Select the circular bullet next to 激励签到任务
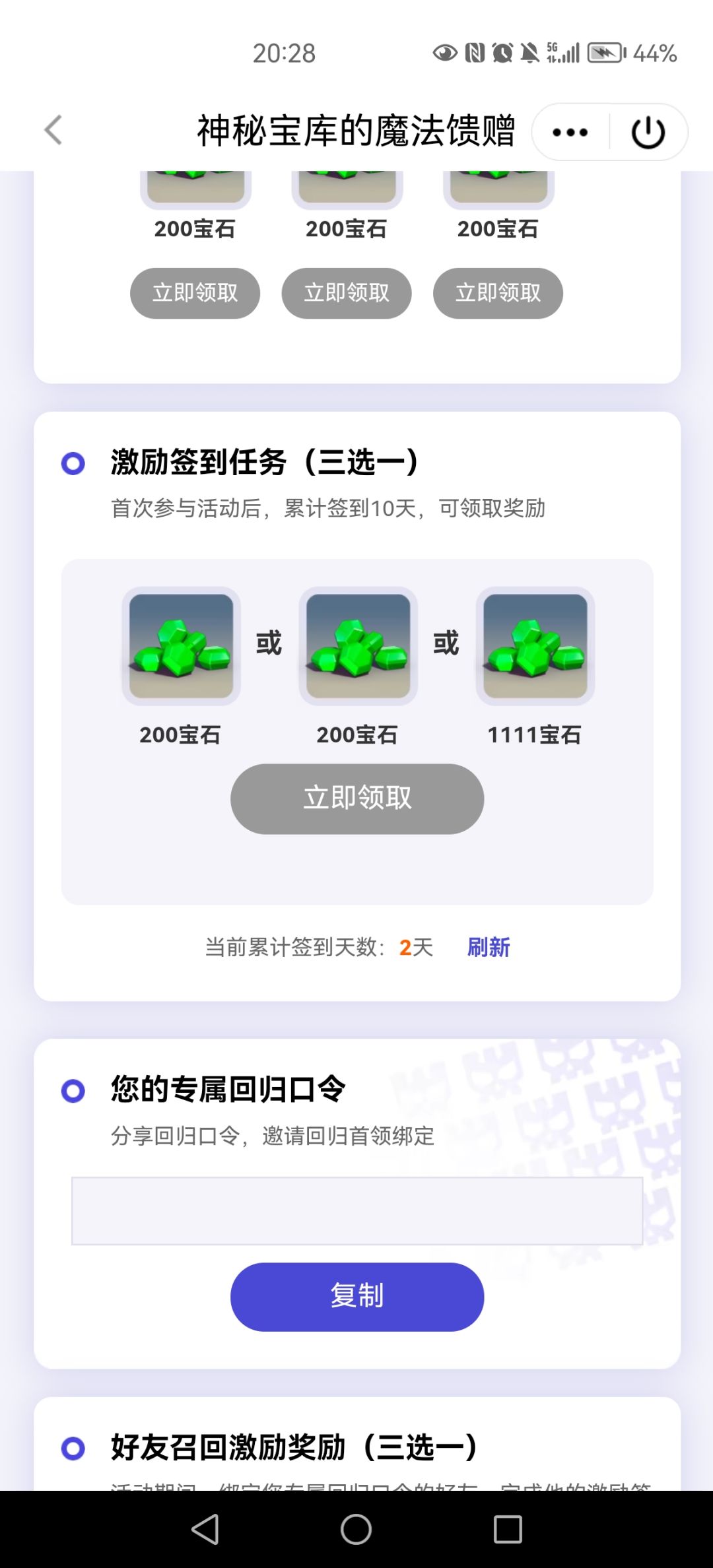Screen dimensions: 713x1568 [73, 464]
